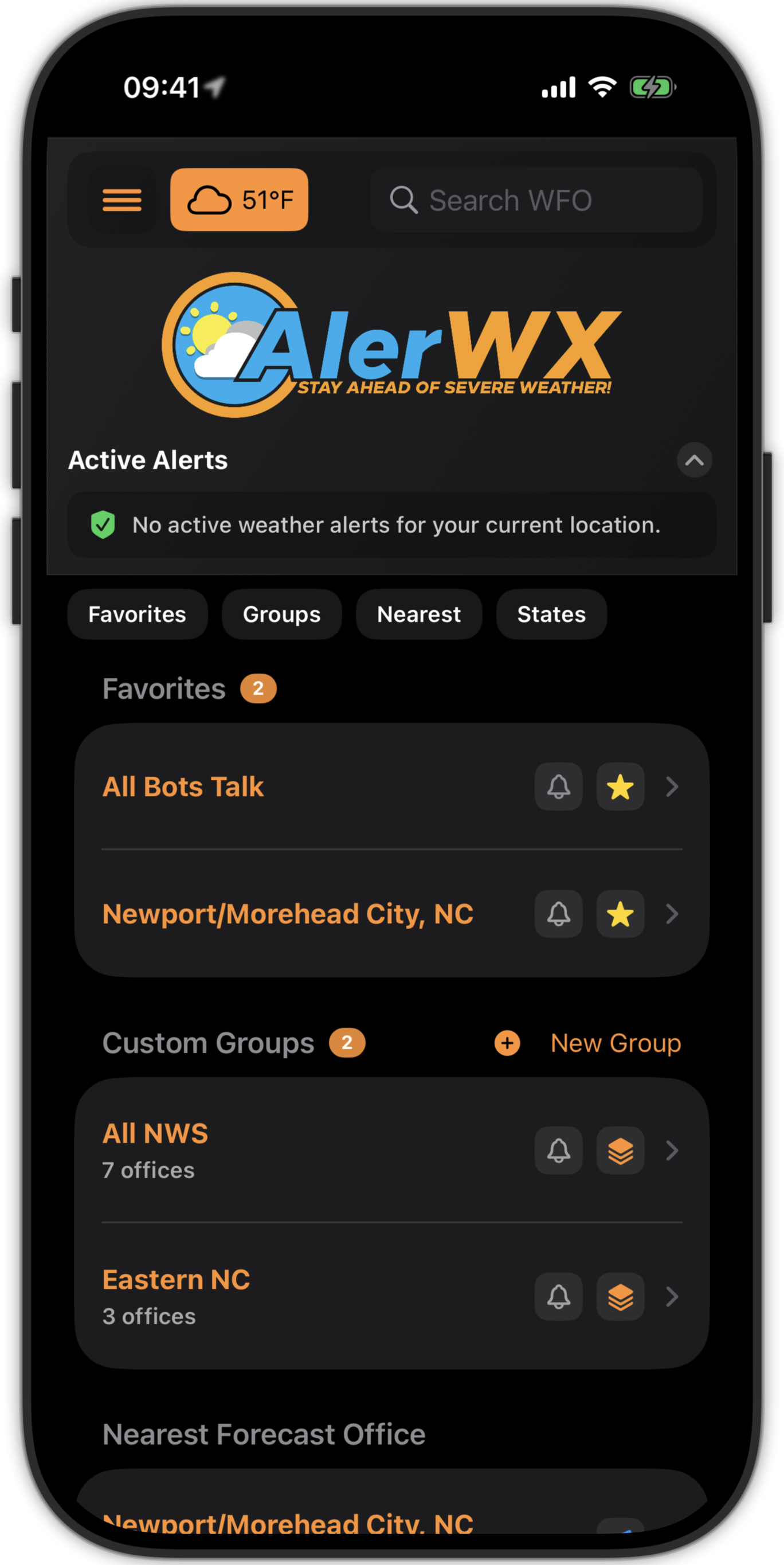Open the hamburger menu
Image resolution: width=784 pixels, height=1565 pixels.
[121, 200]
